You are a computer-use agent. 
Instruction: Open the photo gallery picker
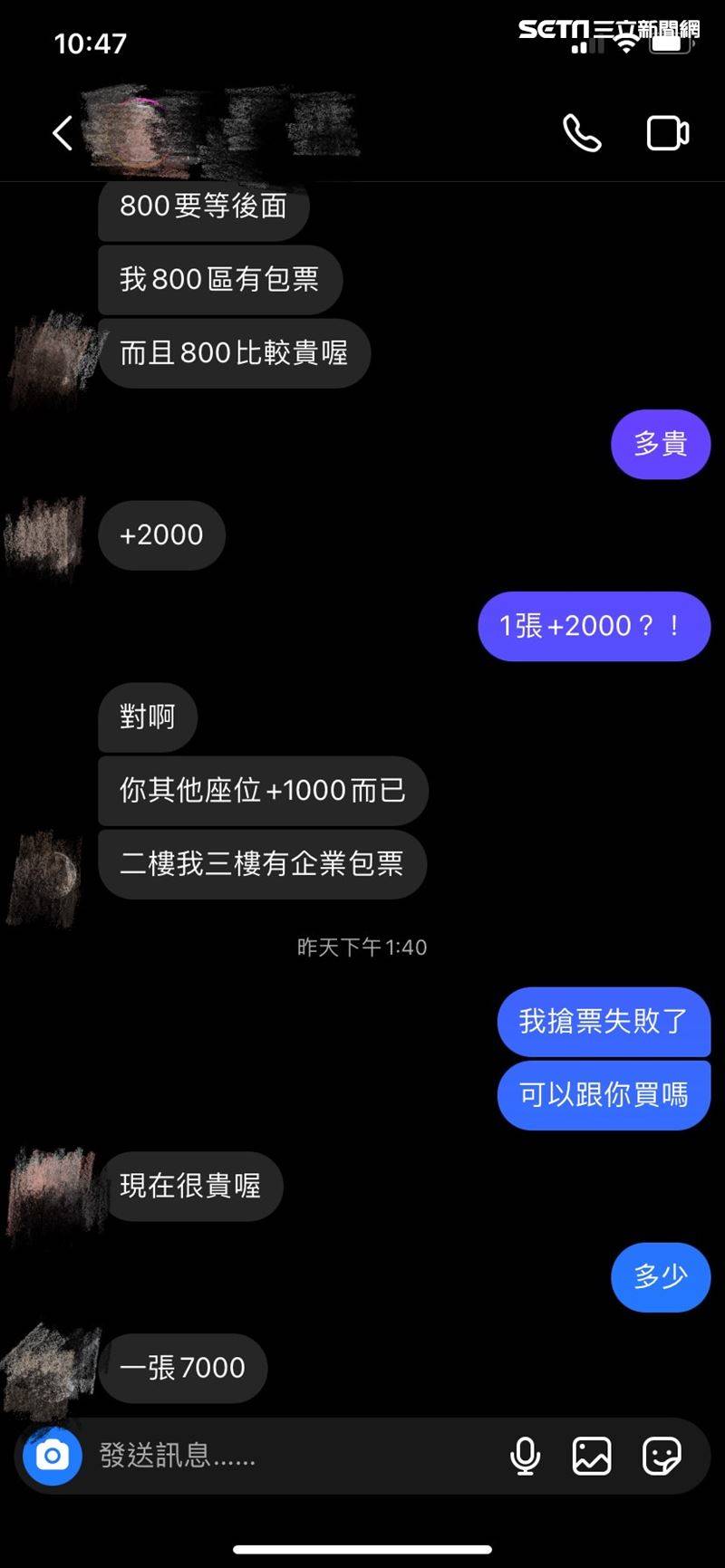[x=592, y=1456]
